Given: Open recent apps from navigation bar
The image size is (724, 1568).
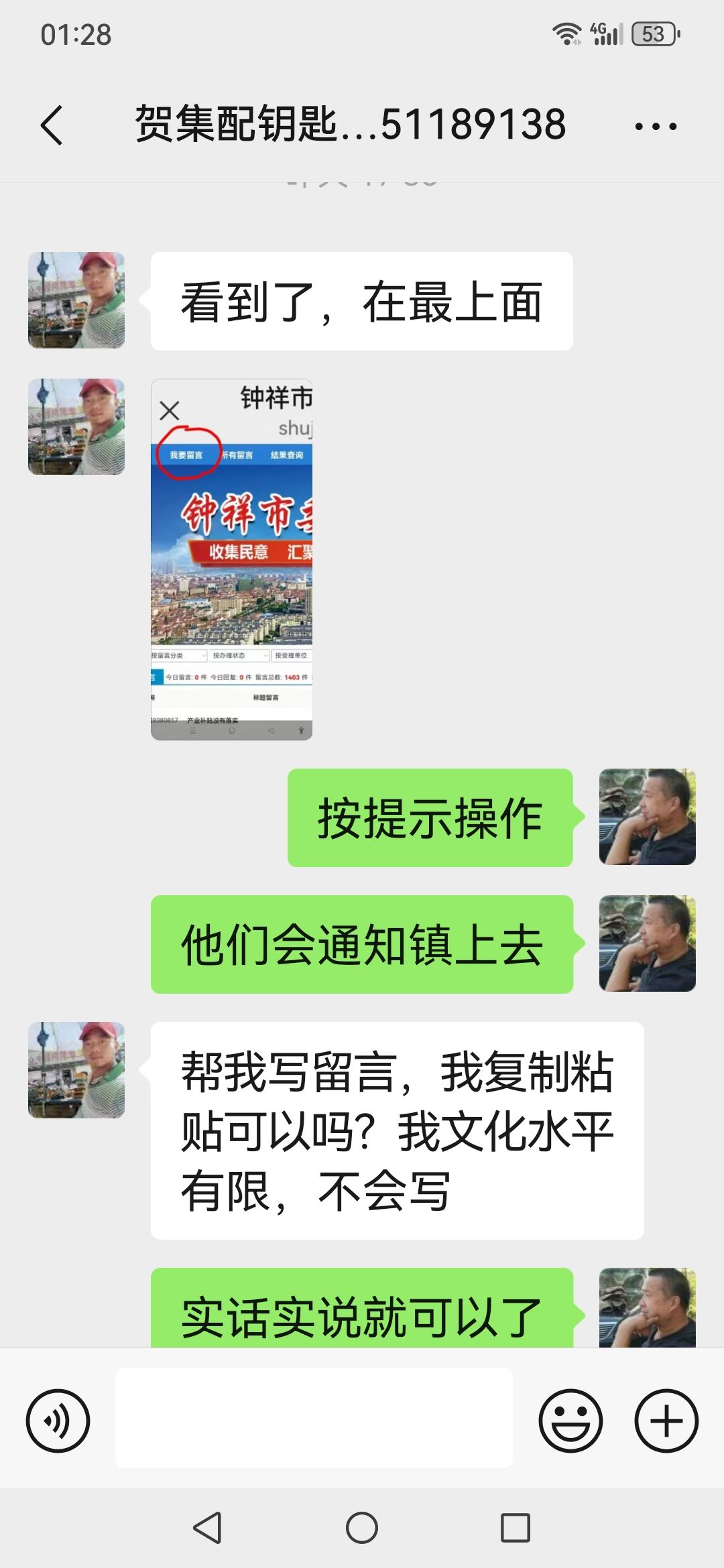Looking at the screenshot, I should (x=516, y=1528).
